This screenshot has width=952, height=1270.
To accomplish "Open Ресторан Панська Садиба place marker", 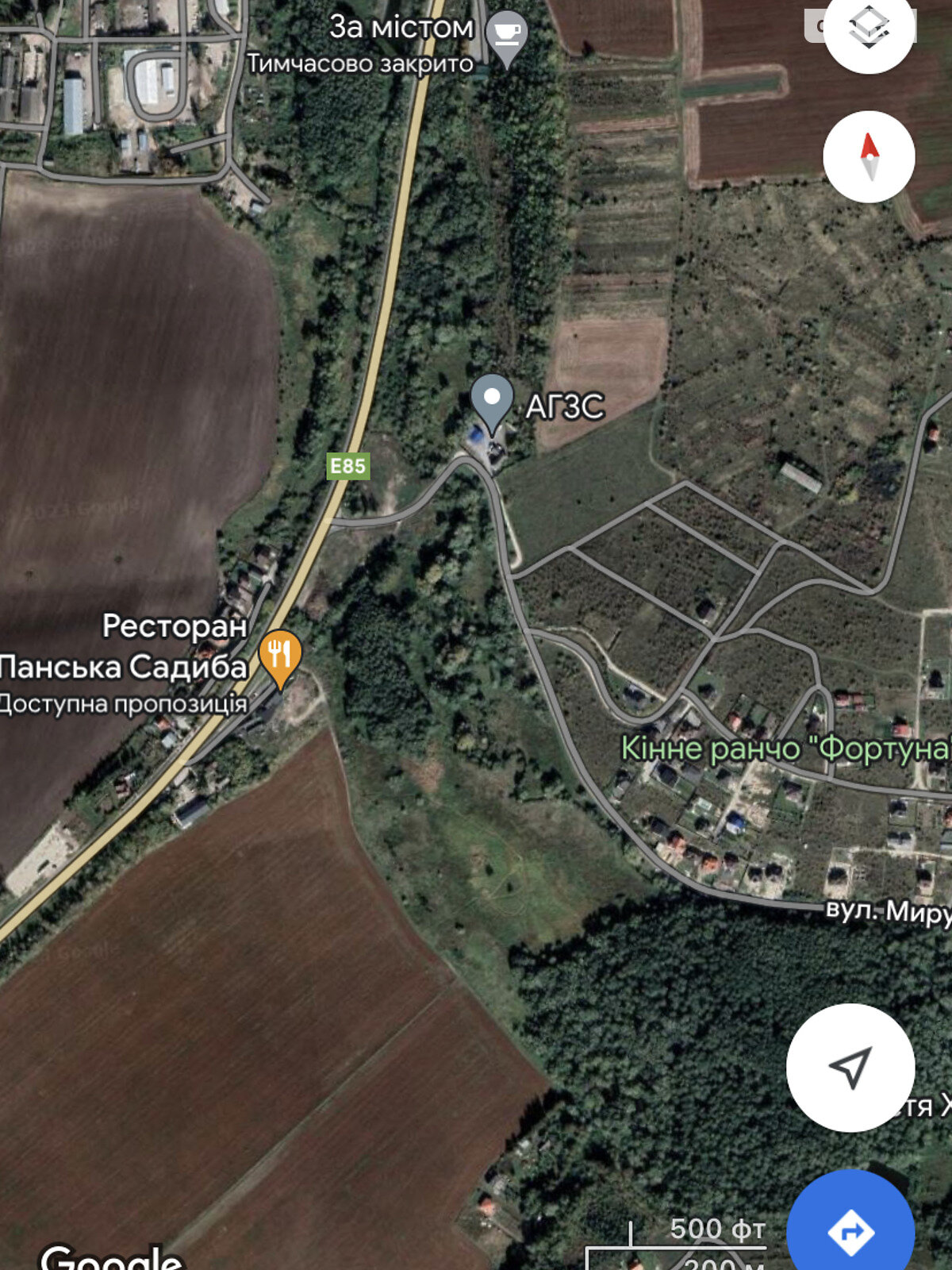I will click(x=279, y=658).
